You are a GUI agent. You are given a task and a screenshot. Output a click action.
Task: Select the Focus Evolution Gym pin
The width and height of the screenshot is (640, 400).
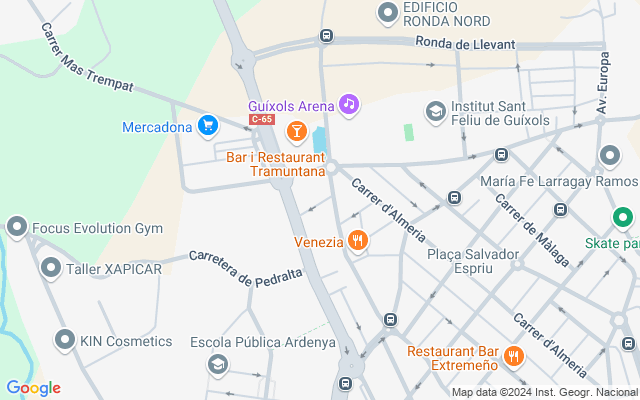coord(17,227)
